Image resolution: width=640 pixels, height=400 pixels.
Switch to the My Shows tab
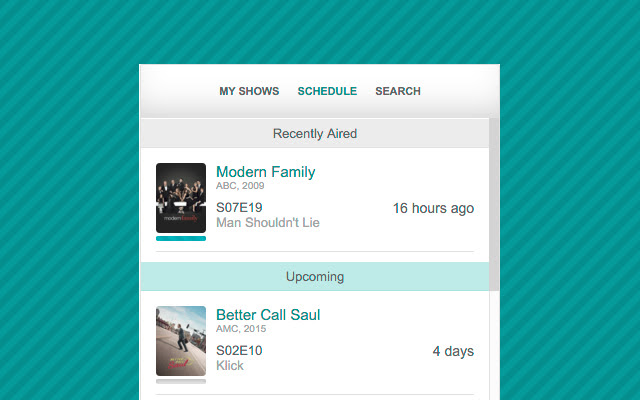[x=249, y=91]
